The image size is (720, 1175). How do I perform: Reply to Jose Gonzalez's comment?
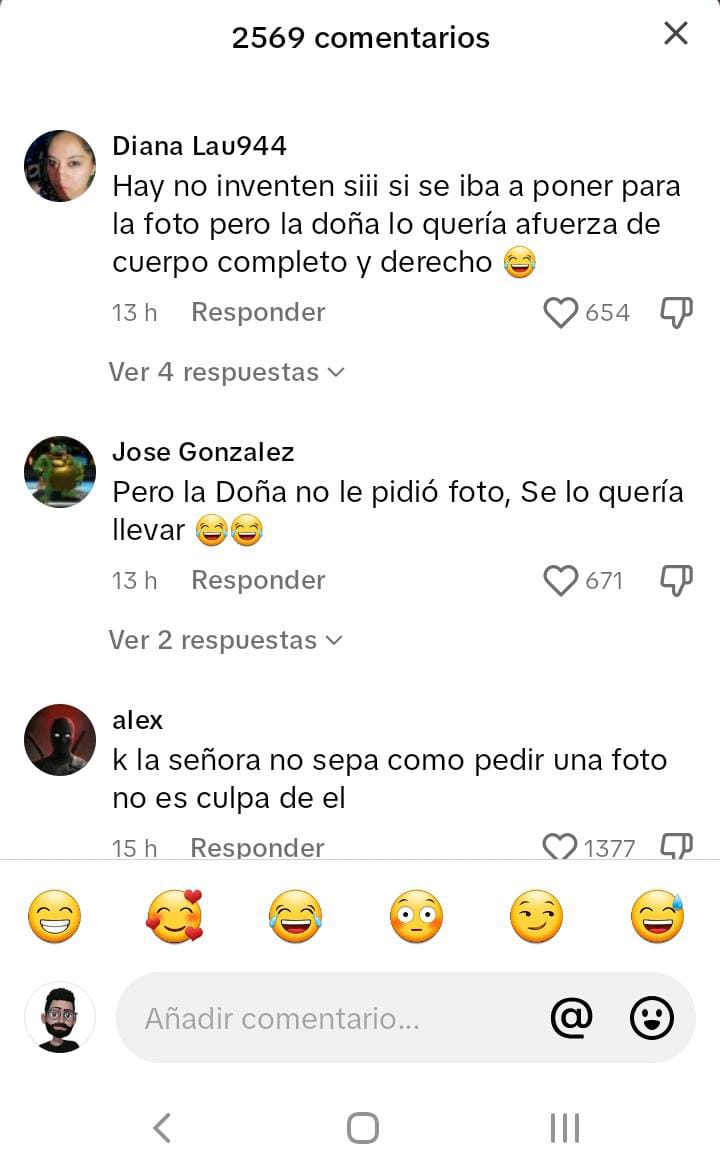point(258,581)
